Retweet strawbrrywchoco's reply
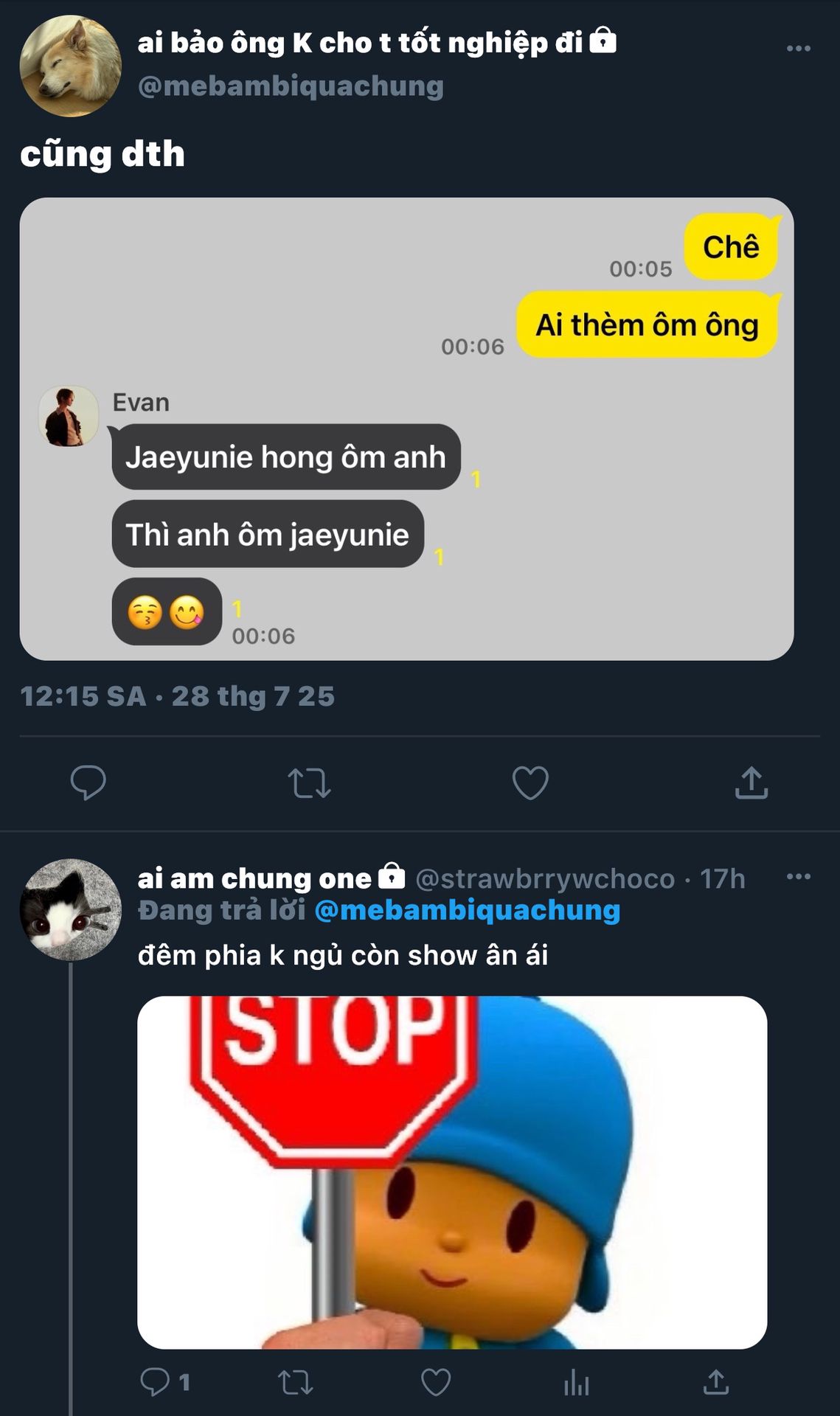 pyautogui.click(x=295, y=1382)
